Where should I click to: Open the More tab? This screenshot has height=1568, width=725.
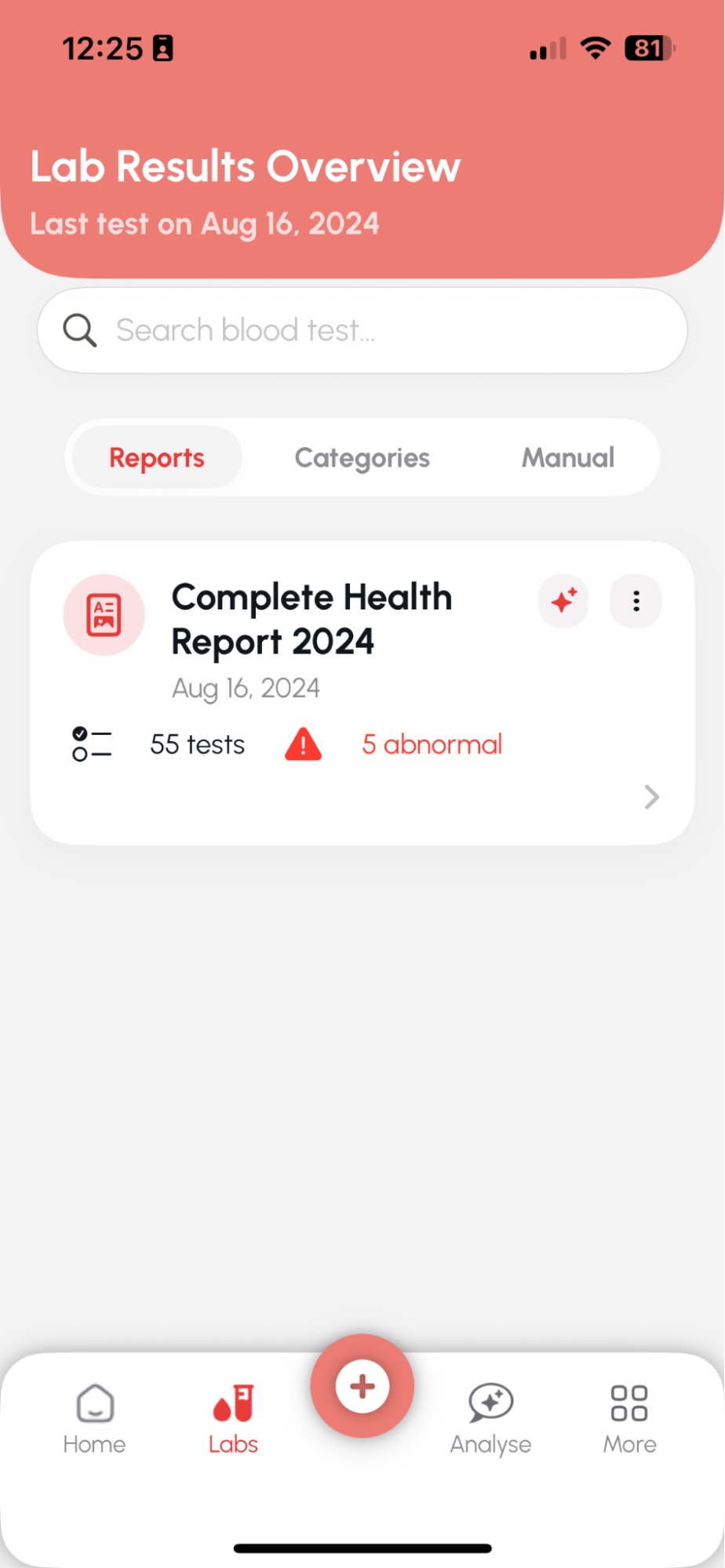click(629, 1420)
